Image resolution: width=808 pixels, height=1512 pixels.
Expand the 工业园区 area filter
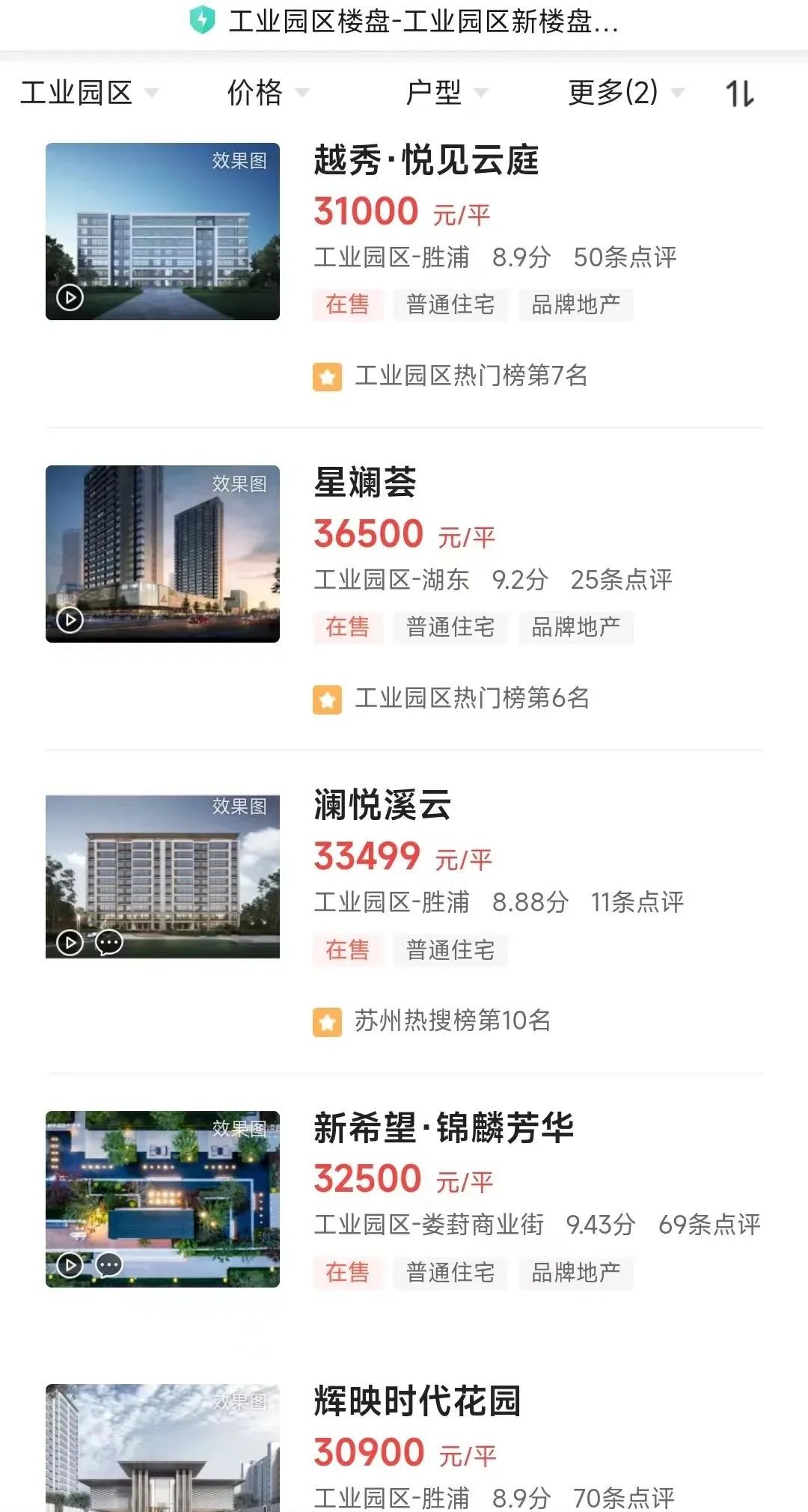(88, 93)
